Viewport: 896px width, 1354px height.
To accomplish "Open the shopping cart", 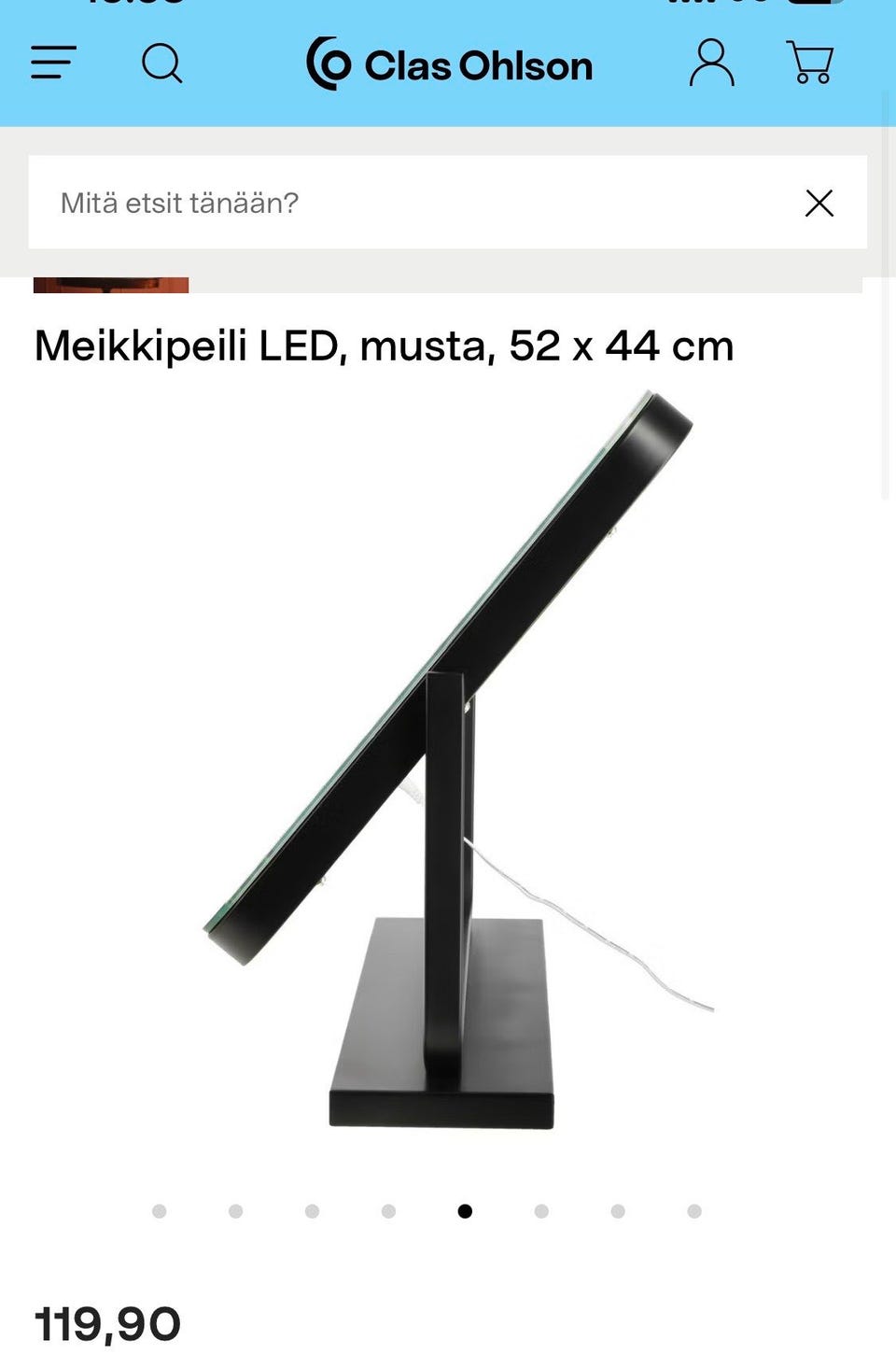I will (x=810, y=63).
